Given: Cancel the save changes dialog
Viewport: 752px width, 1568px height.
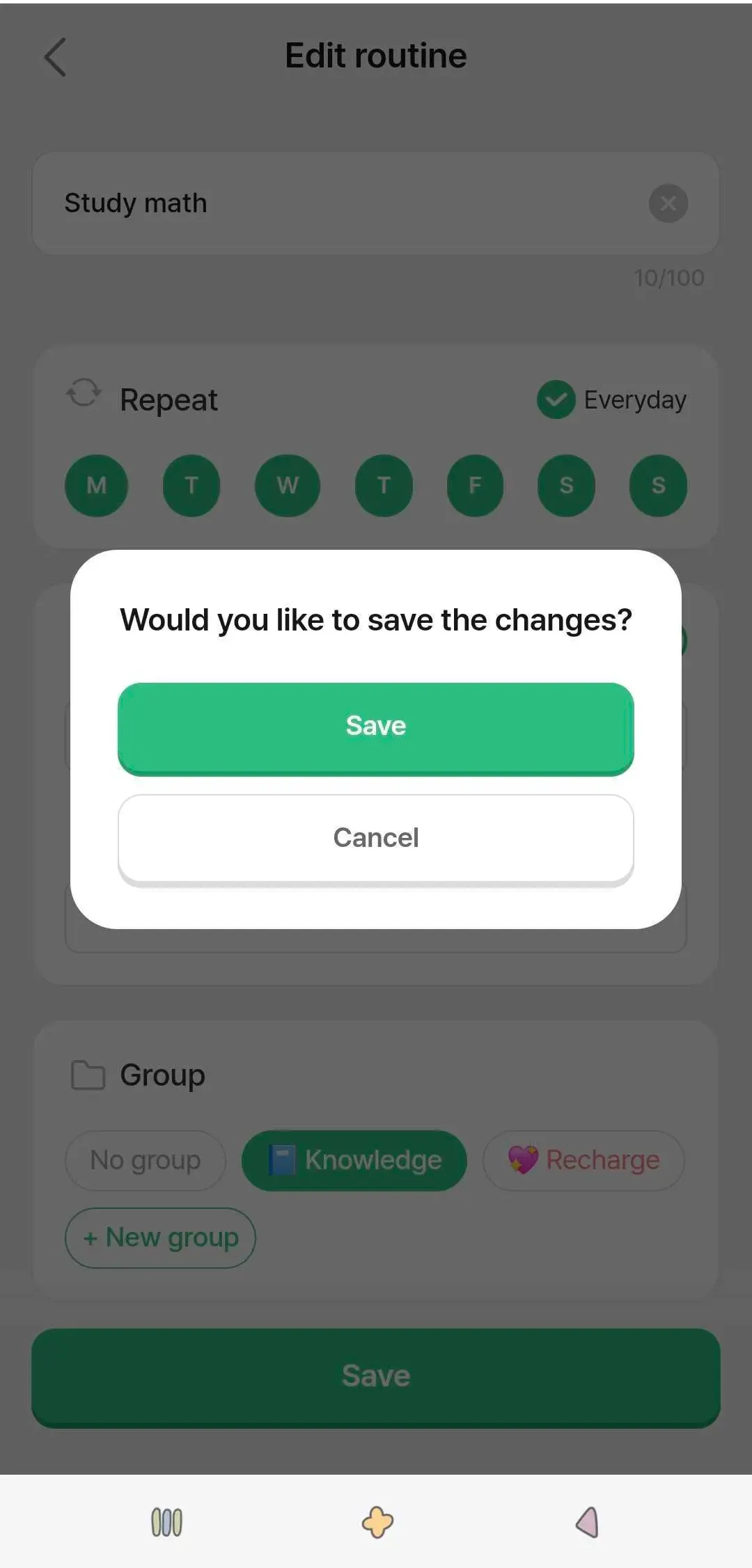Looking at the screenshot, I should coord(376,838).
